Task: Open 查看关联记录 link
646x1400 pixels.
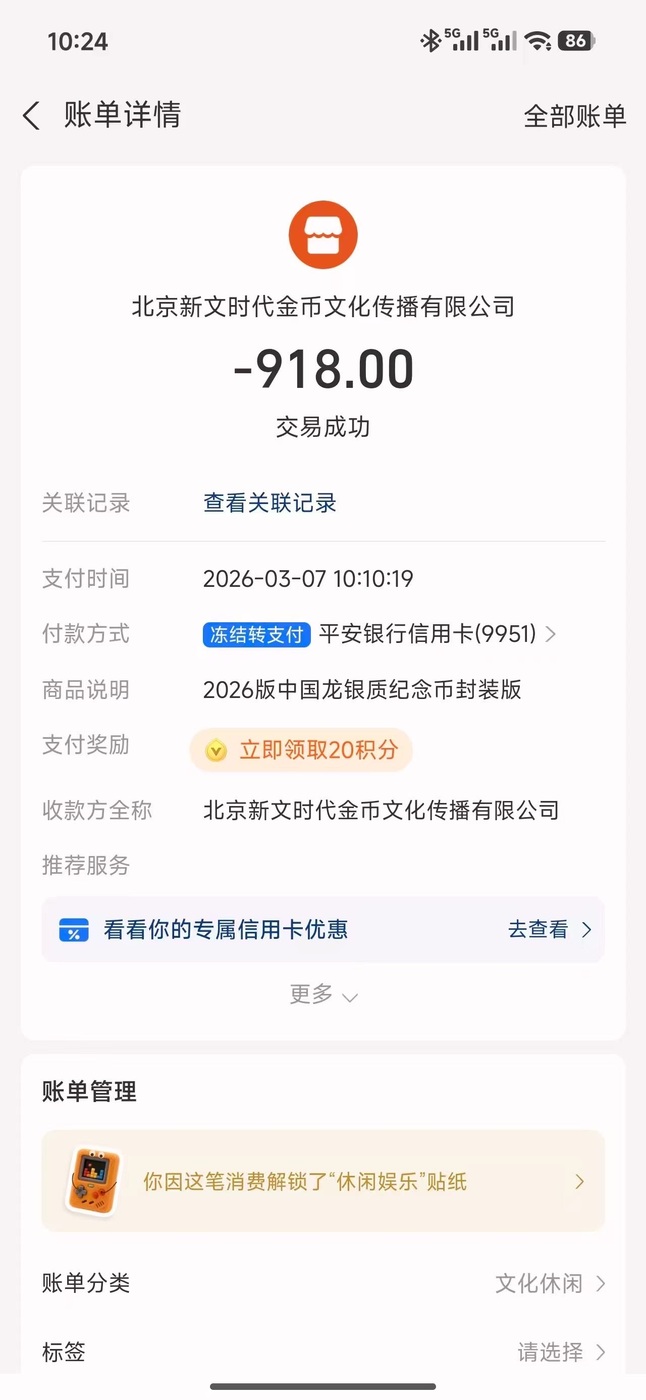Action: [x=270, y=503]
